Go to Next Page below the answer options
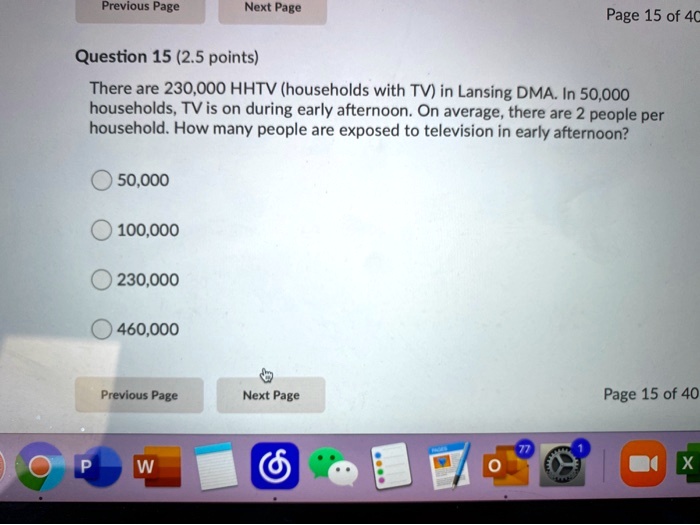The height and width of the screenshot is (525, 700). point(270,395)
